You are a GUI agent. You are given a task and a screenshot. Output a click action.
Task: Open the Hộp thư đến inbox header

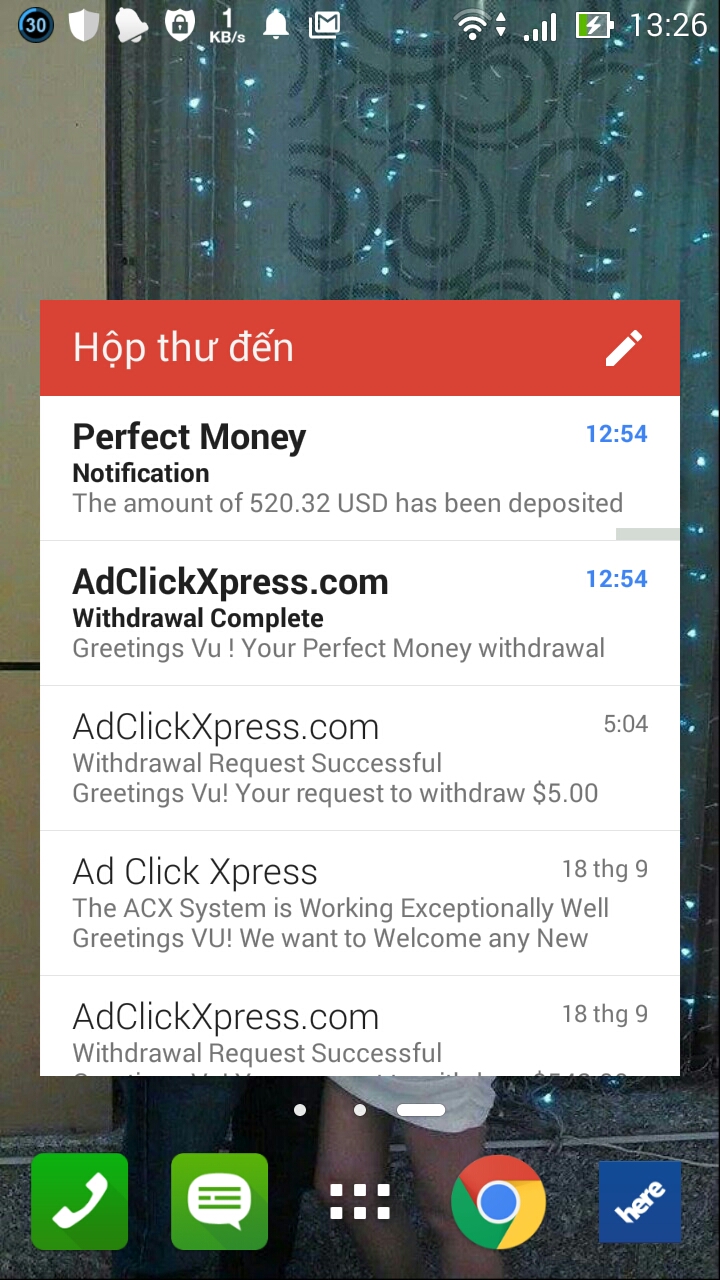tap(184, 348)
